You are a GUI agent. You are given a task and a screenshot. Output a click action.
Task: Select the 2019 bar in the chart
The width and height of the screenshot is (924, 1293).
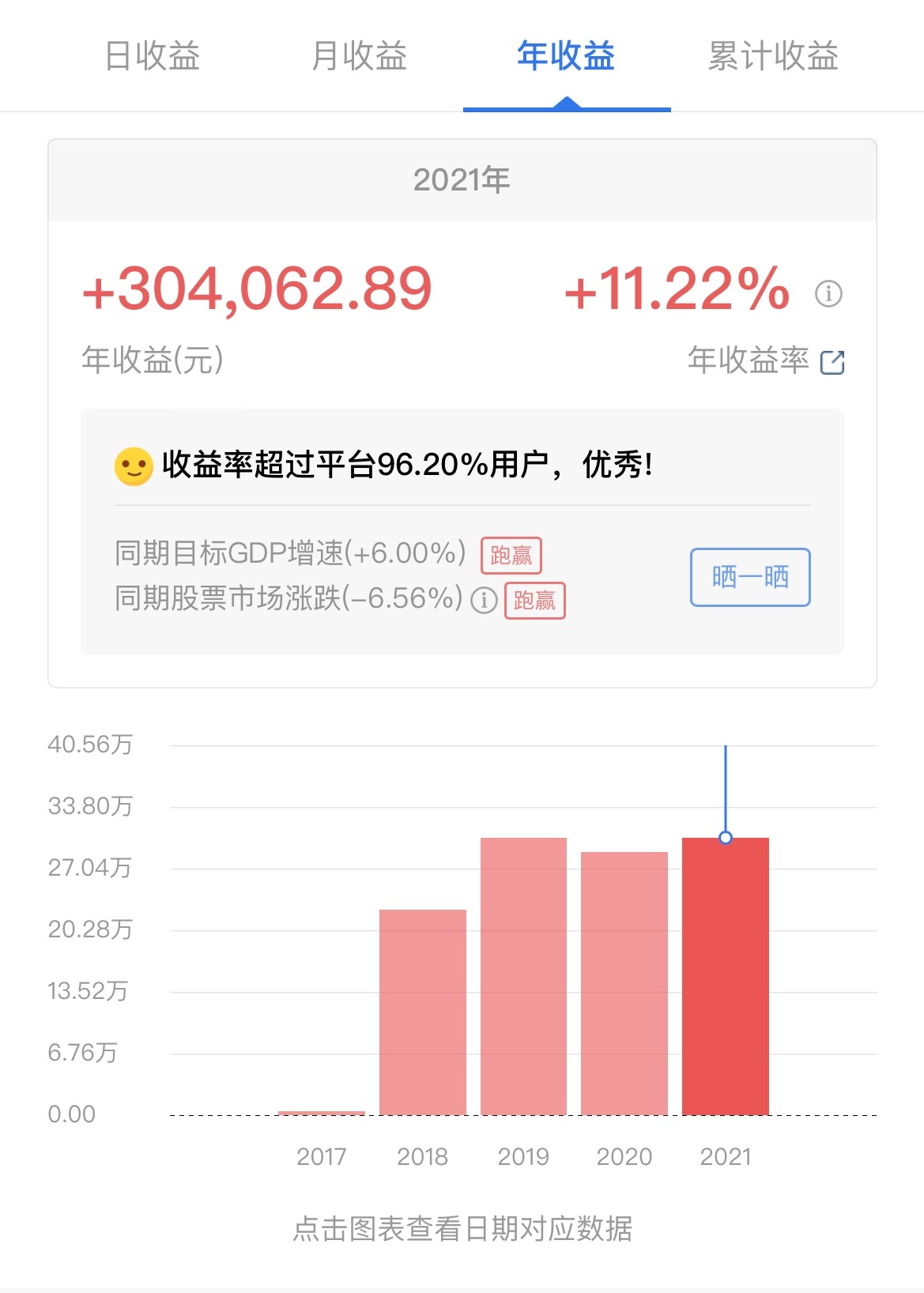[x=523, y=976]
